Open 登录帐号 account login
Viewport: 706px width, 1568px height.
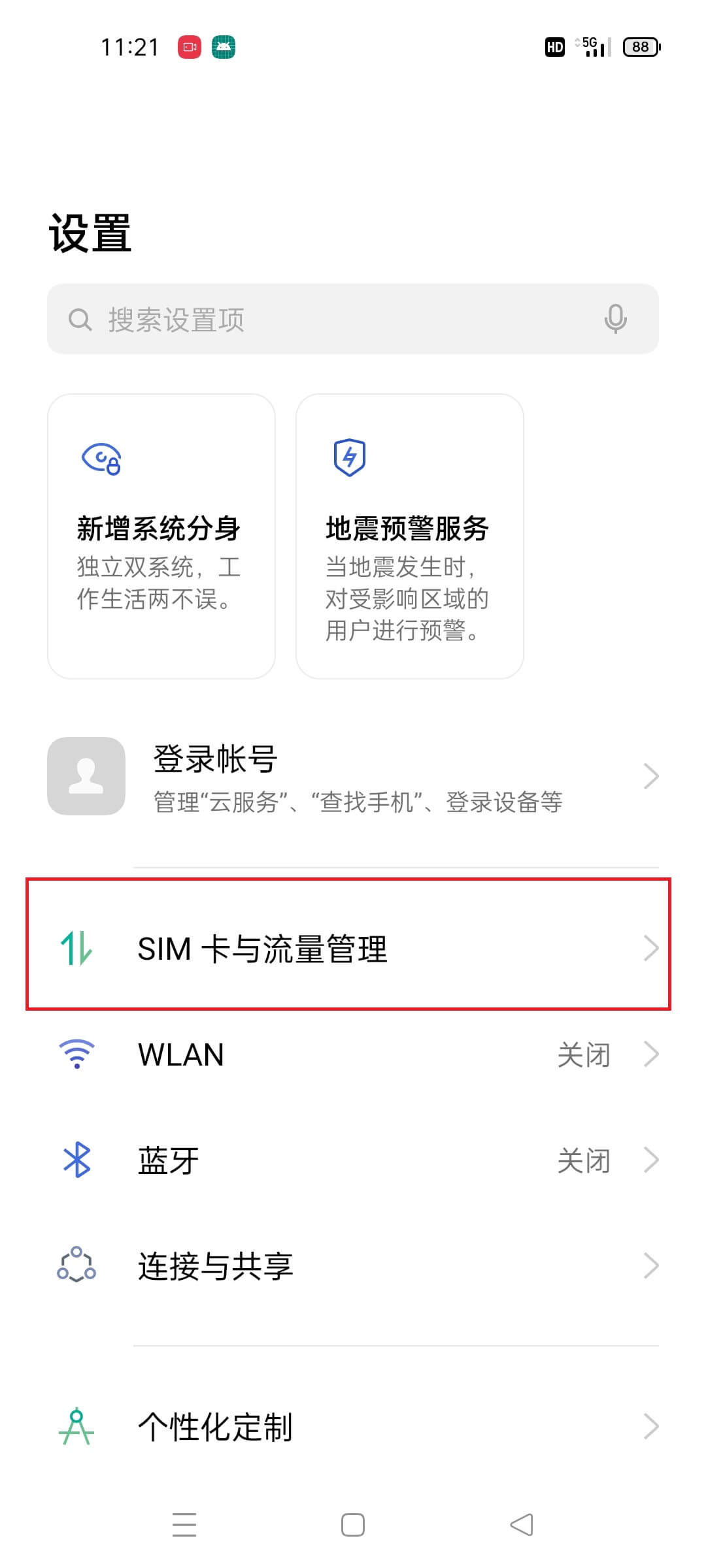tap(353, 776)
